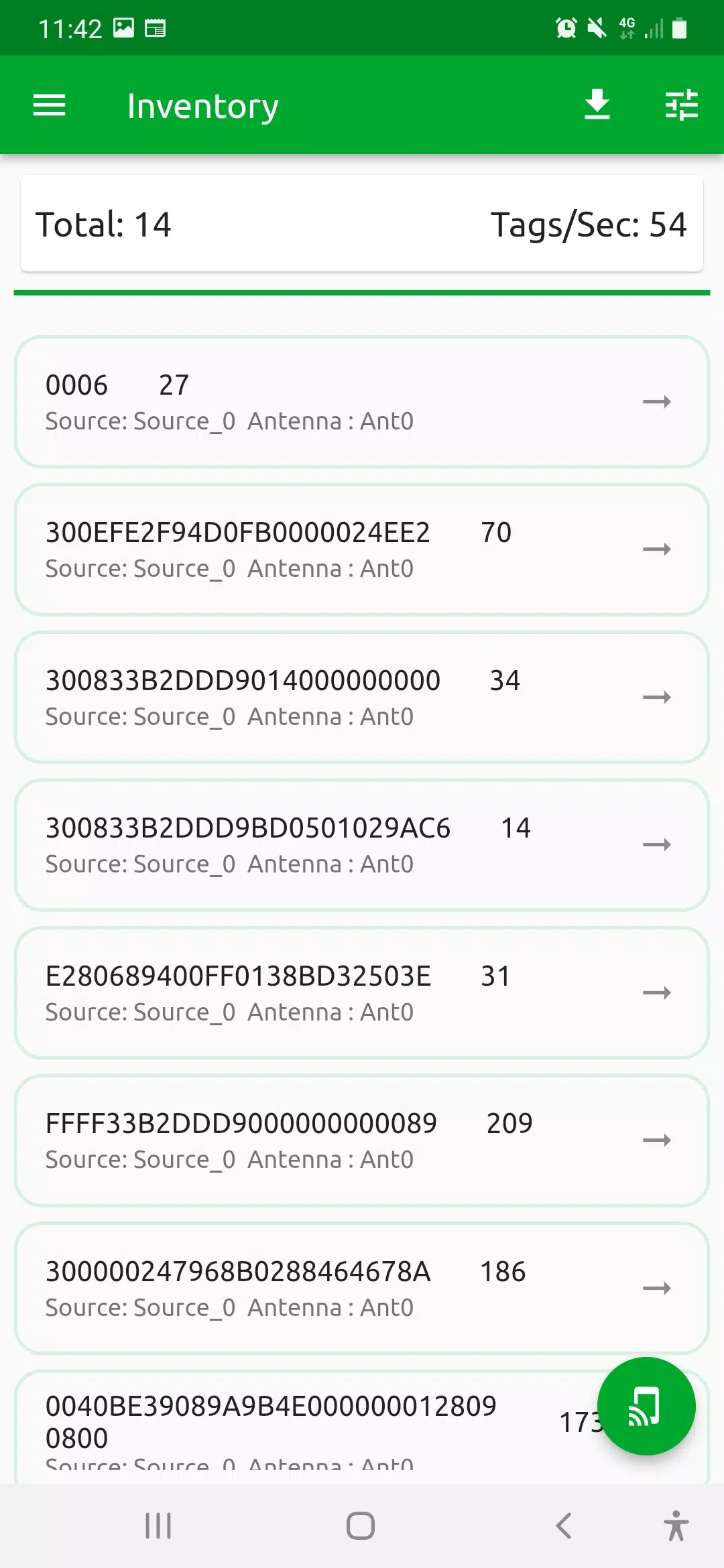The image size is (724, 1568).
Task: View tag FFFF33B2DDD9000000000089
Action: [x=362, y=1140]
